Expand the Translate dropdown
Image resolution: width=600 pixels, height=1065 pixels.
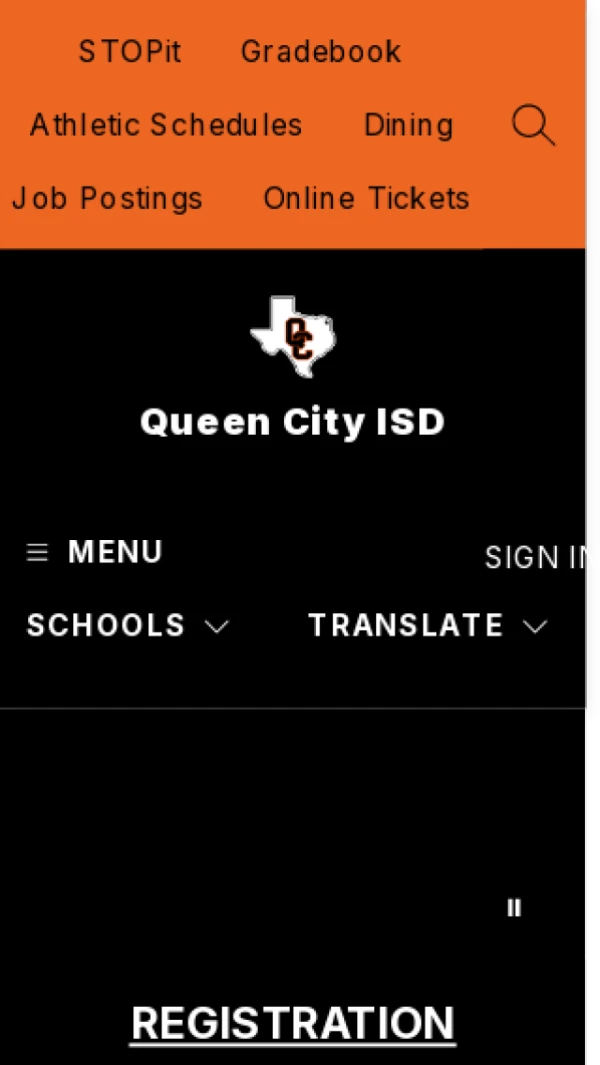tap(427, 626)
